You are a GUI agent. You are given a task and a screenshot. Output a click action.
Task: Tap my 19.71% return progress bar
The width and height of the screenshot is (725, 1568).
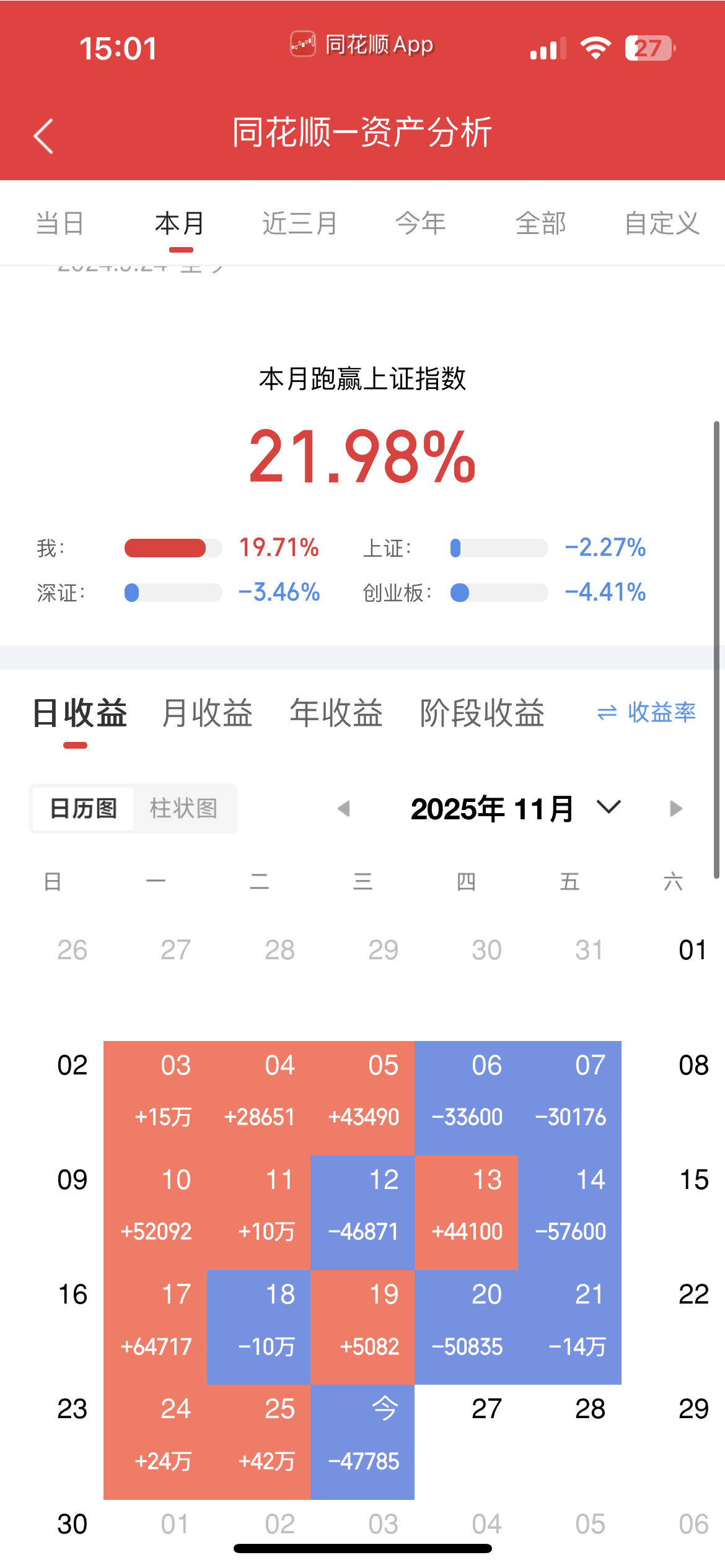click(x=173, y=548)
